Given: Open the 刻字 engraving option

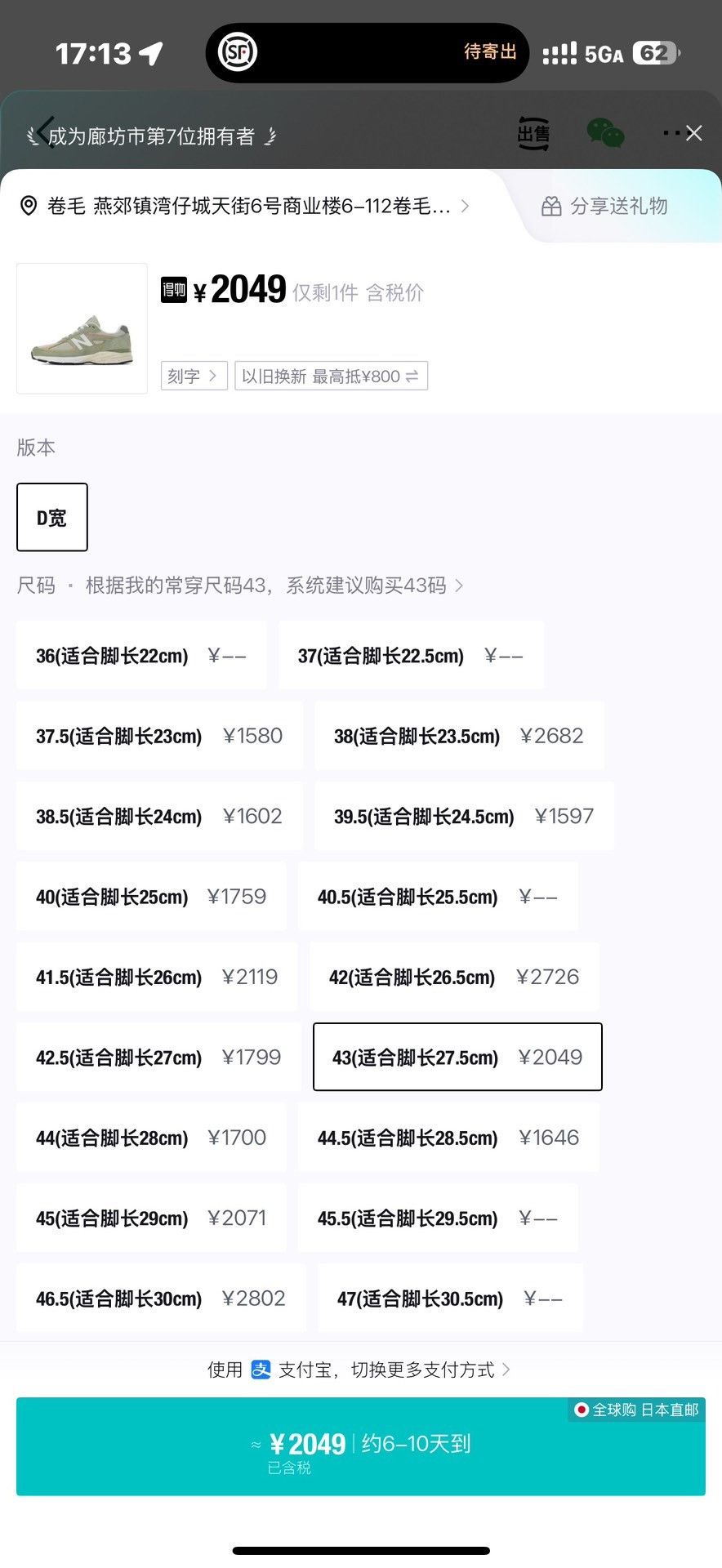Looking at the screenshot, I should pyautogui.click(x=194, y=376).
